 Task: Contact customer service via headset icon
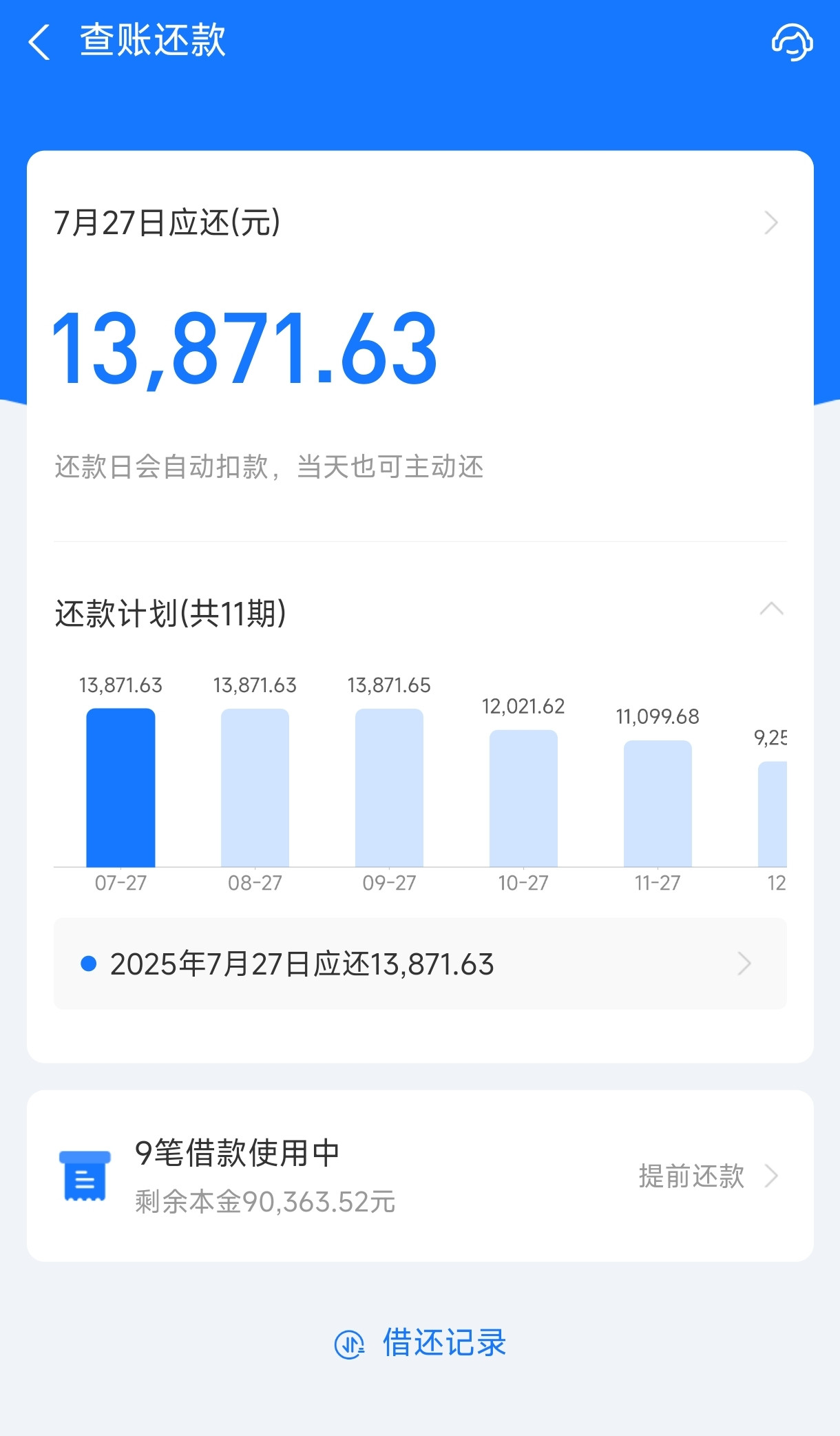[x=792, y=42]
